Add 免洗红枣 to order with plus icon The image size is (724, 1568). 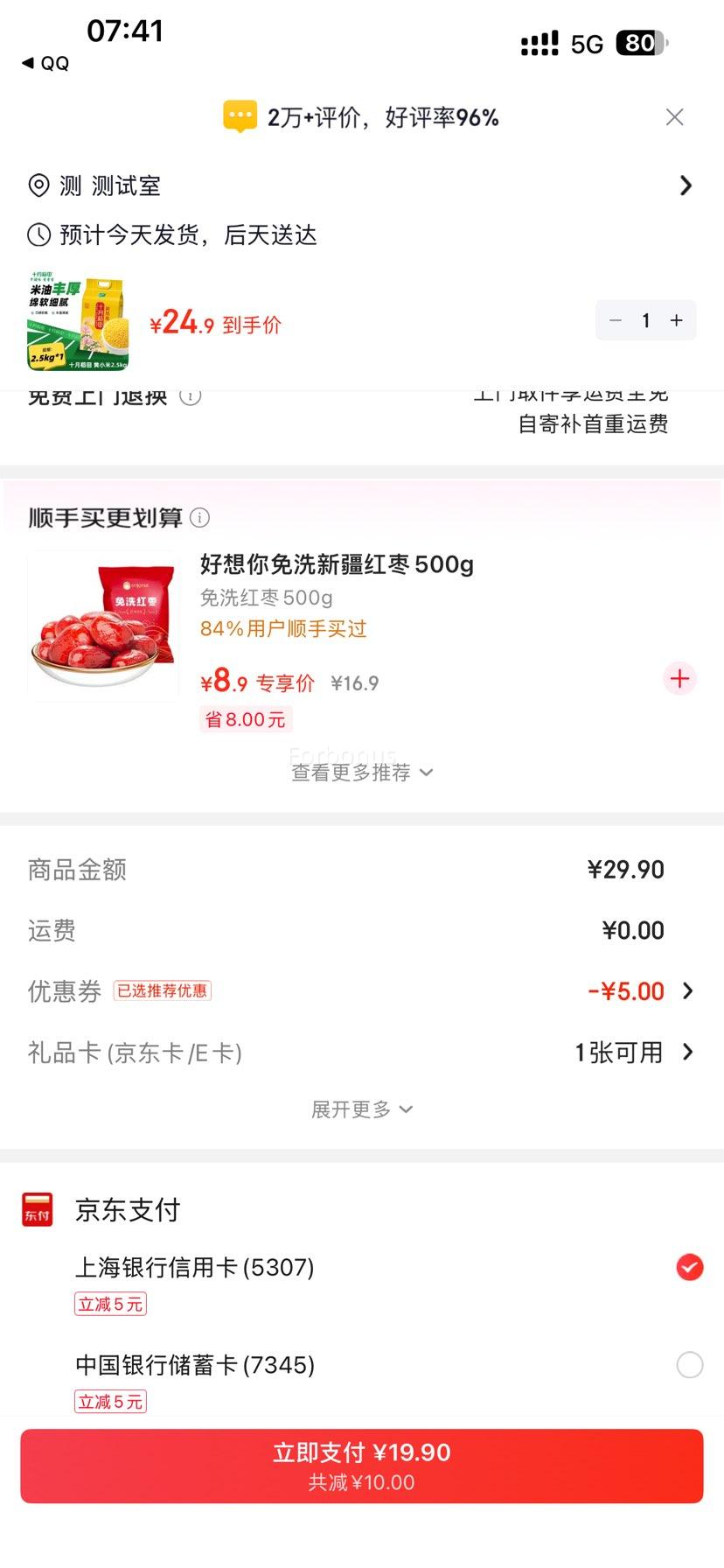tap(679, 678)
